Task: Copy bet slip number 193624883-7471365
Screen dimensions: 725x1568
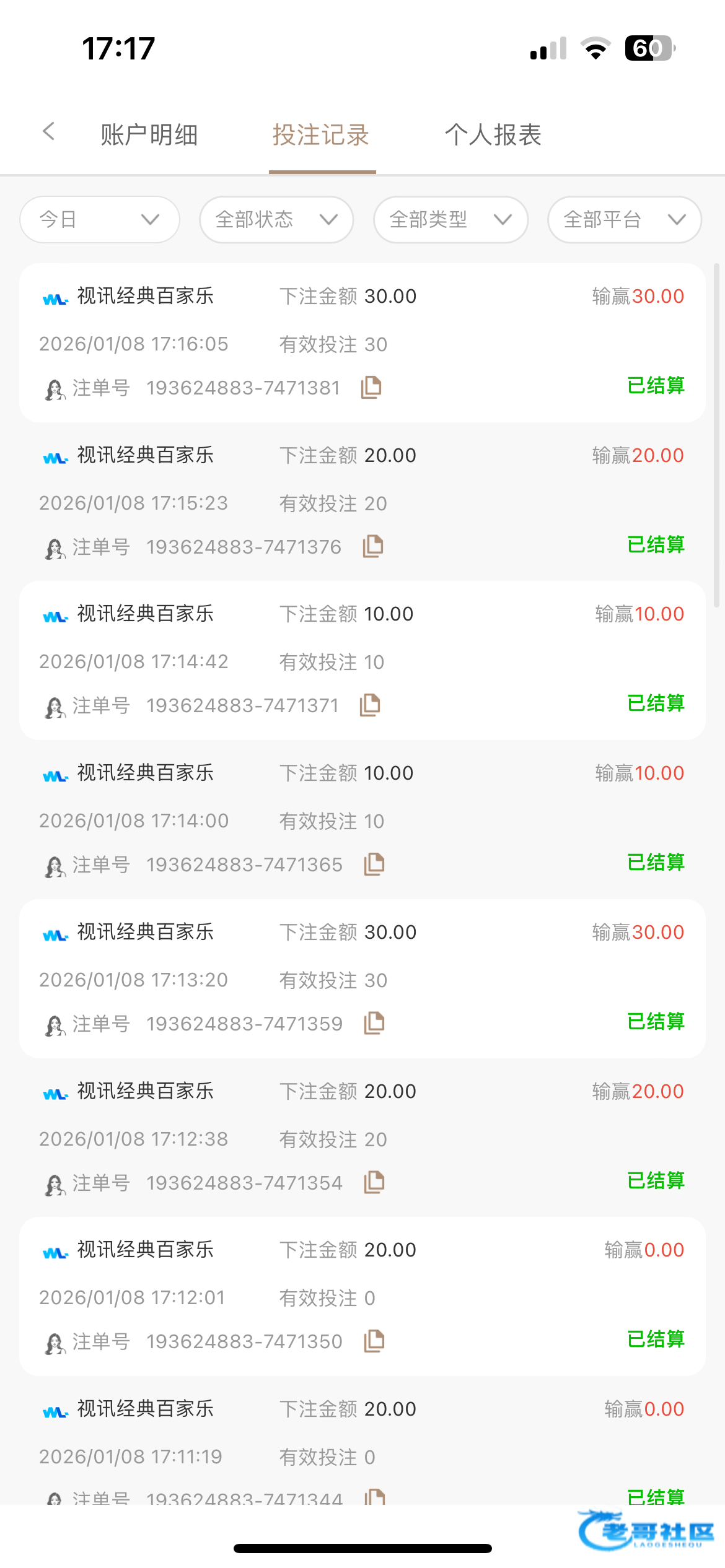Action: pos(374,864)
